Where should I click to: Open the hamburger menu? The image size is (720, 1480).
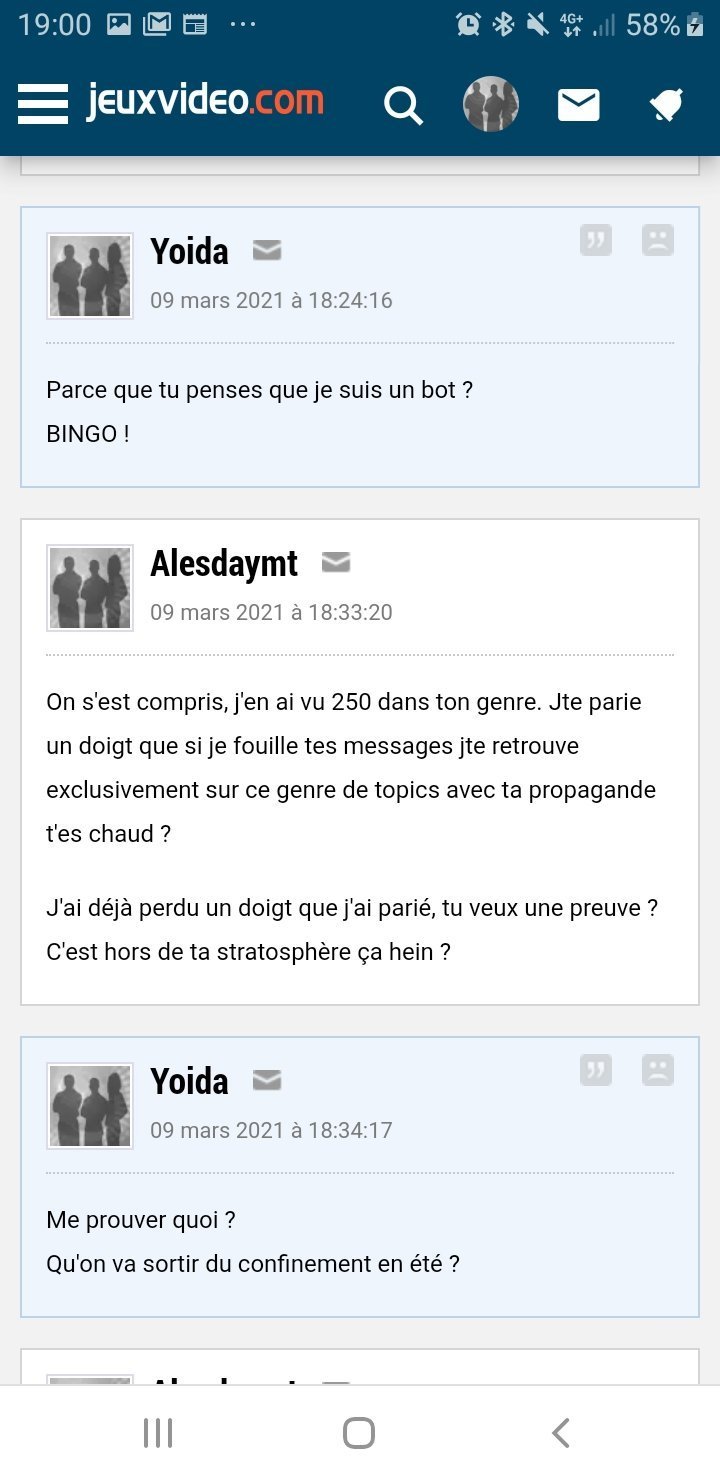coord(43,104)
